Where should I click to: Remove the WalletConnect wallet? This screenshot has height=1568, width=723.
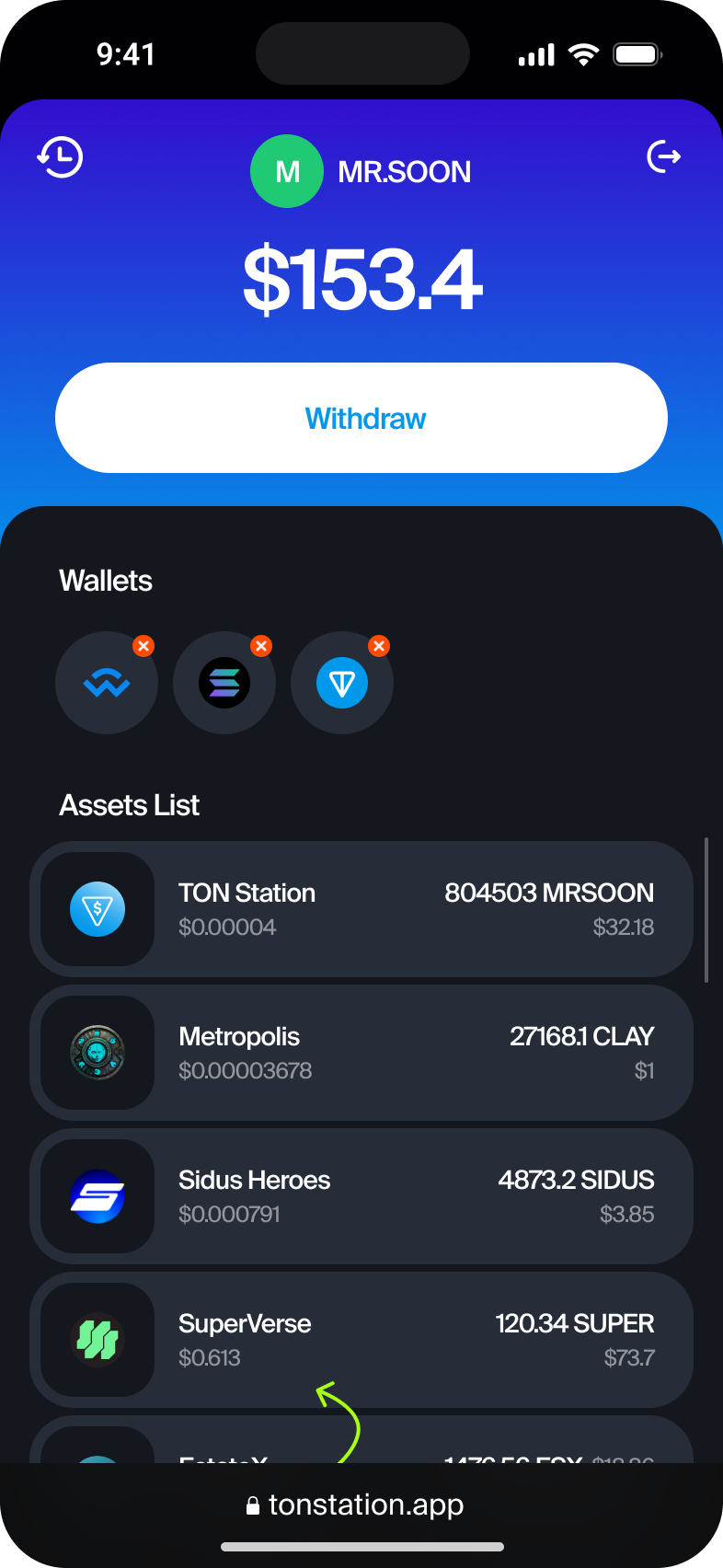click(x=143, y=646)
